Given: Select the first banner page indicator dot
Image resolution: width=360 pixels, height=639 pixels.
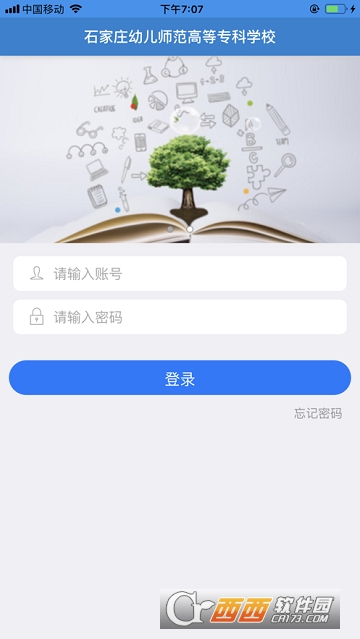Looking at the screenshot, I should point(170,229).
